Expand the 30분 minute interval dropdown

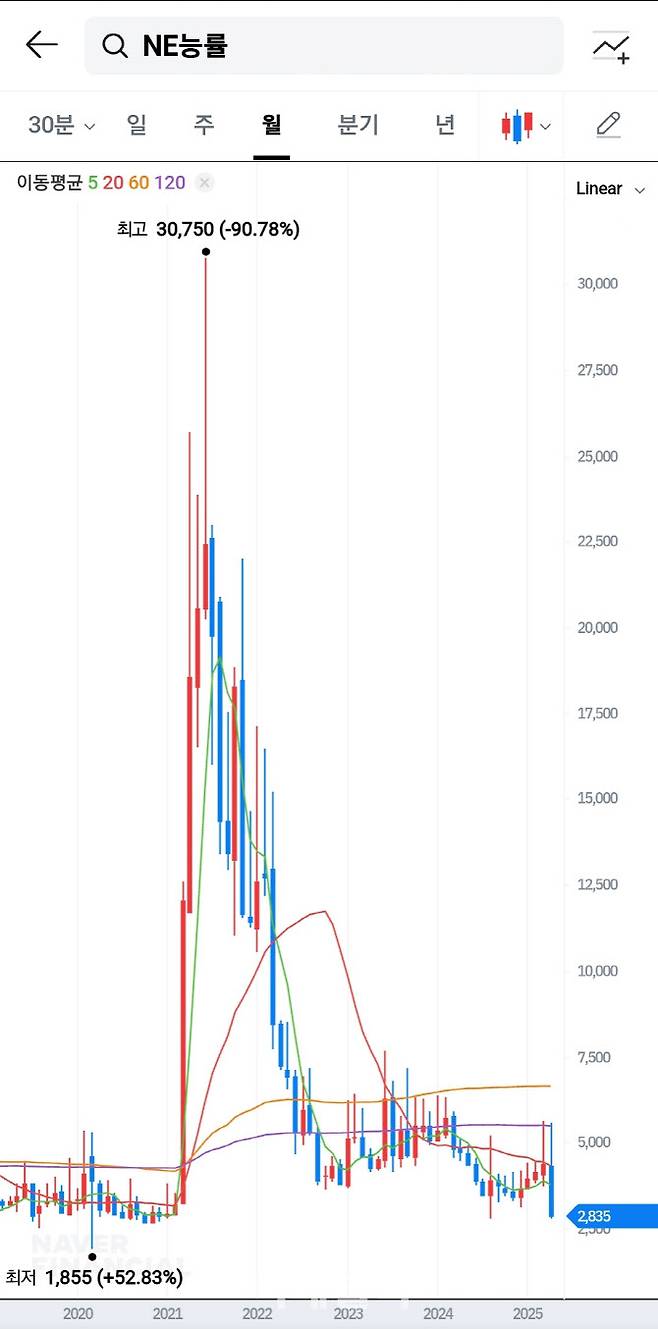coord(61,125)
